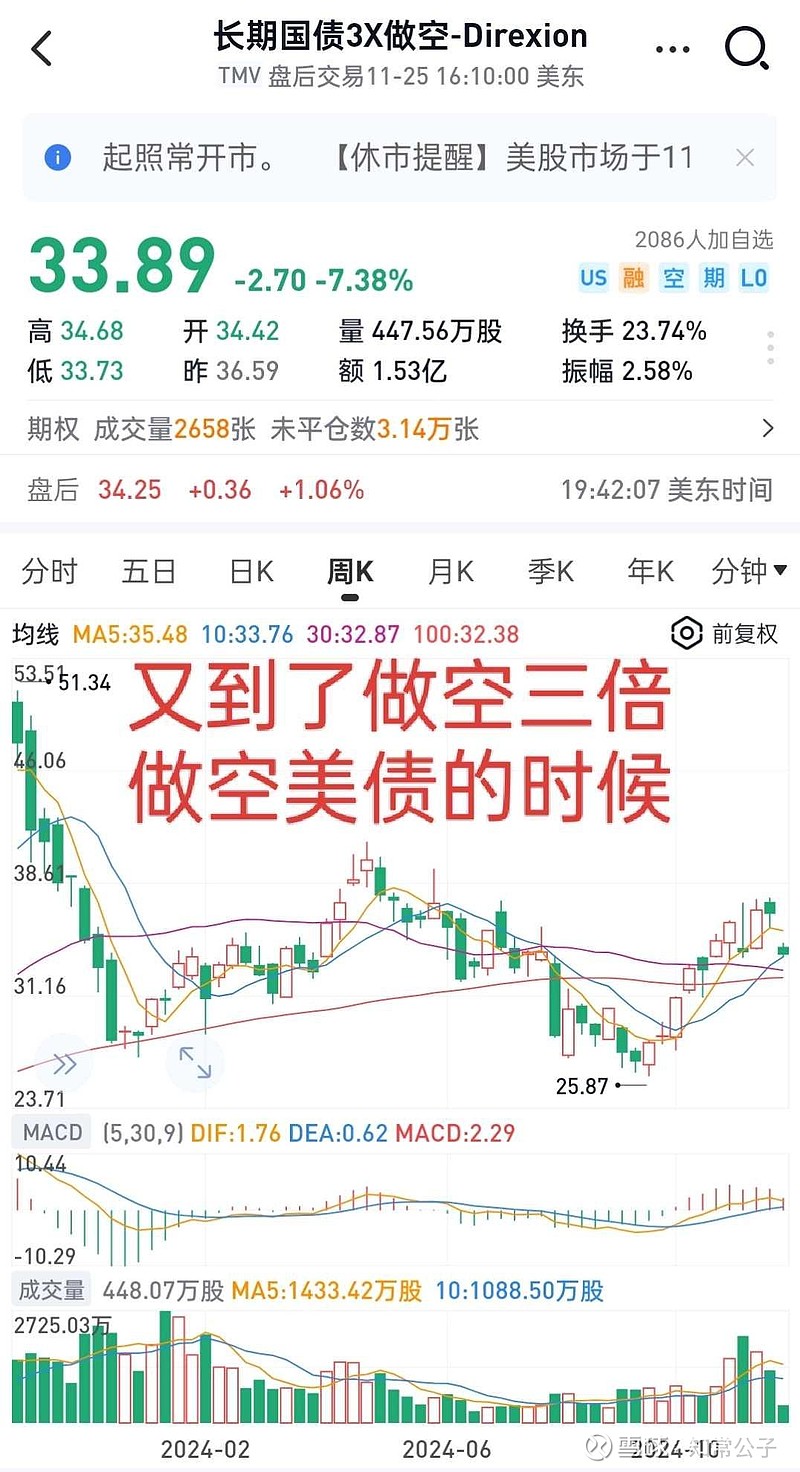The height and width of the screenshot is (1472, 800).
Task: Open the 分钟 minute interval dropdown
Action: pos(746,570)
